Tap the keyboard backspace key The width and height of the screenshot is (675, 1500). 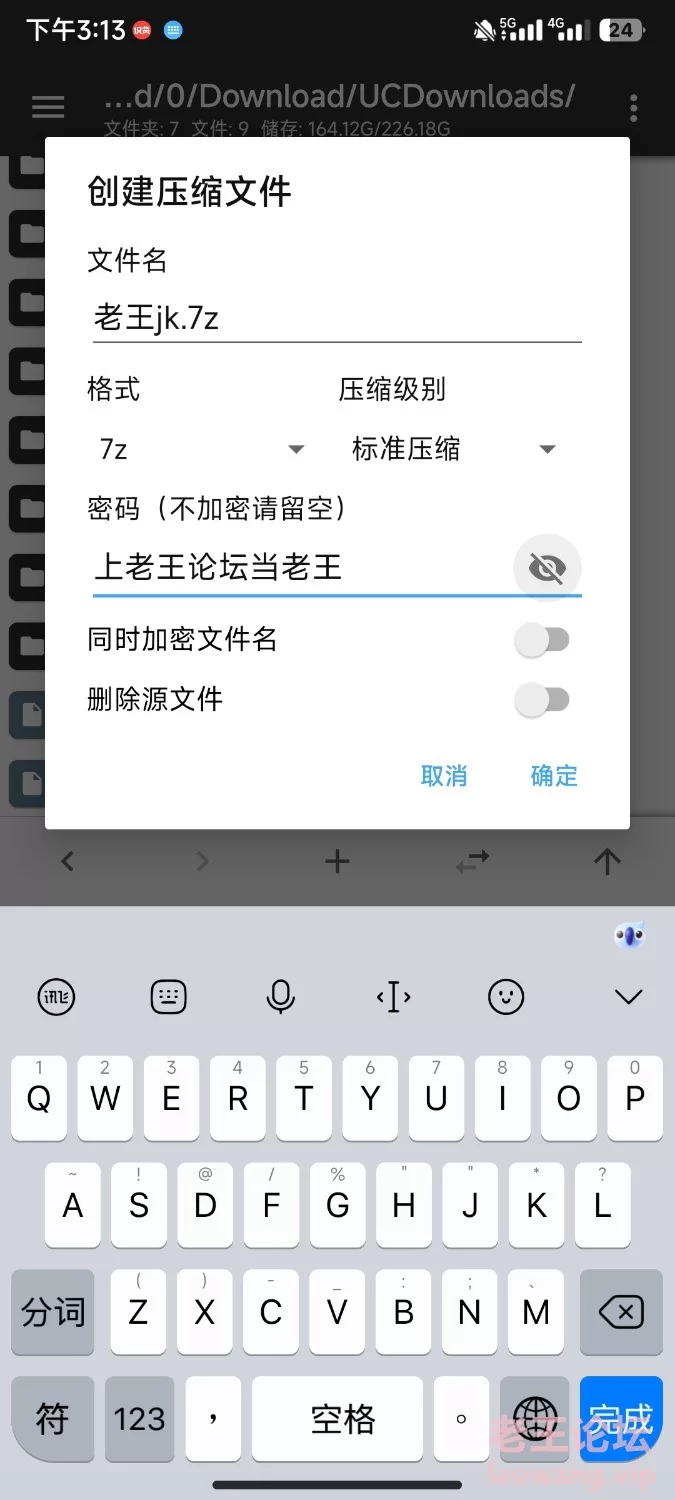(x=620, y=1312)
